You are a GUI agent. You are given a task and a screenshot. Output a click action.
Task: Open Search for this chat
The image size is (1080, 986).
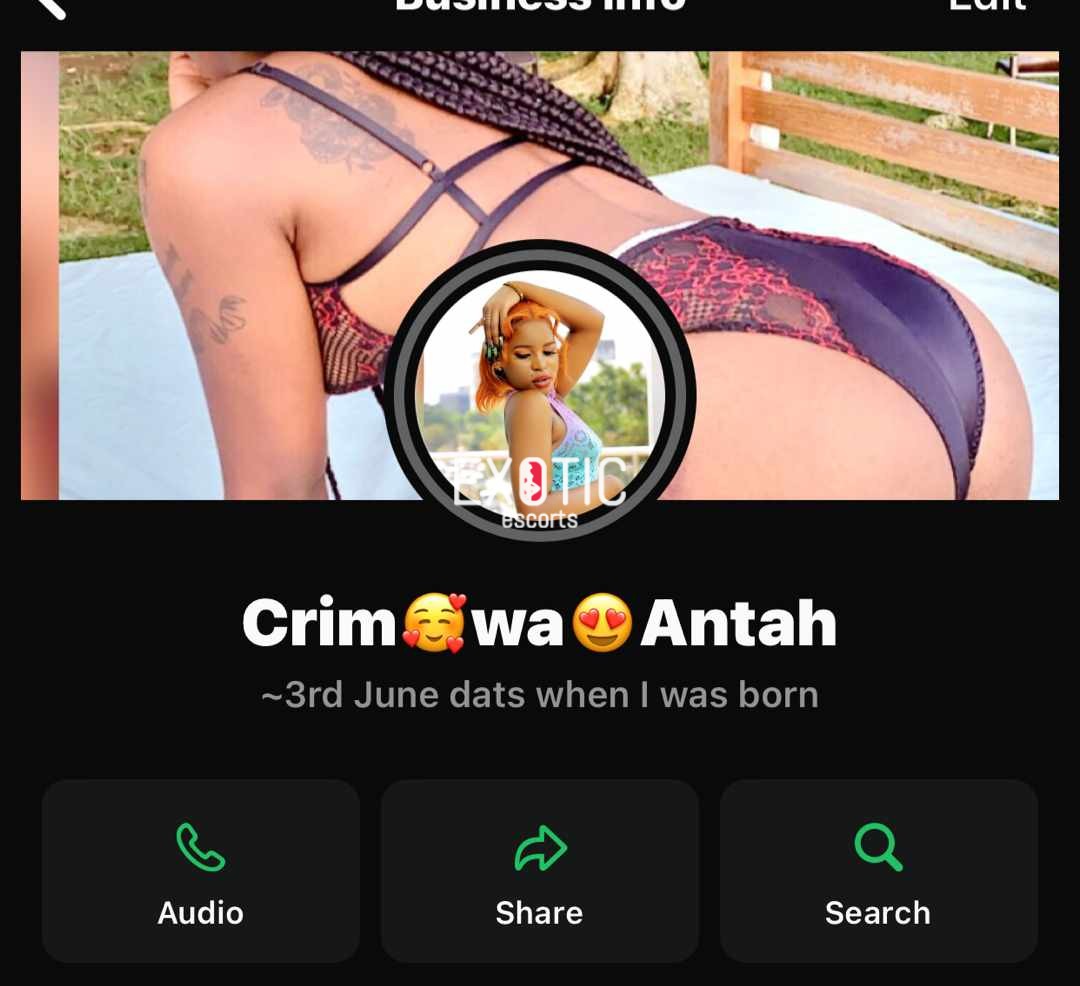pyautogui.click(x=878, y=870)
